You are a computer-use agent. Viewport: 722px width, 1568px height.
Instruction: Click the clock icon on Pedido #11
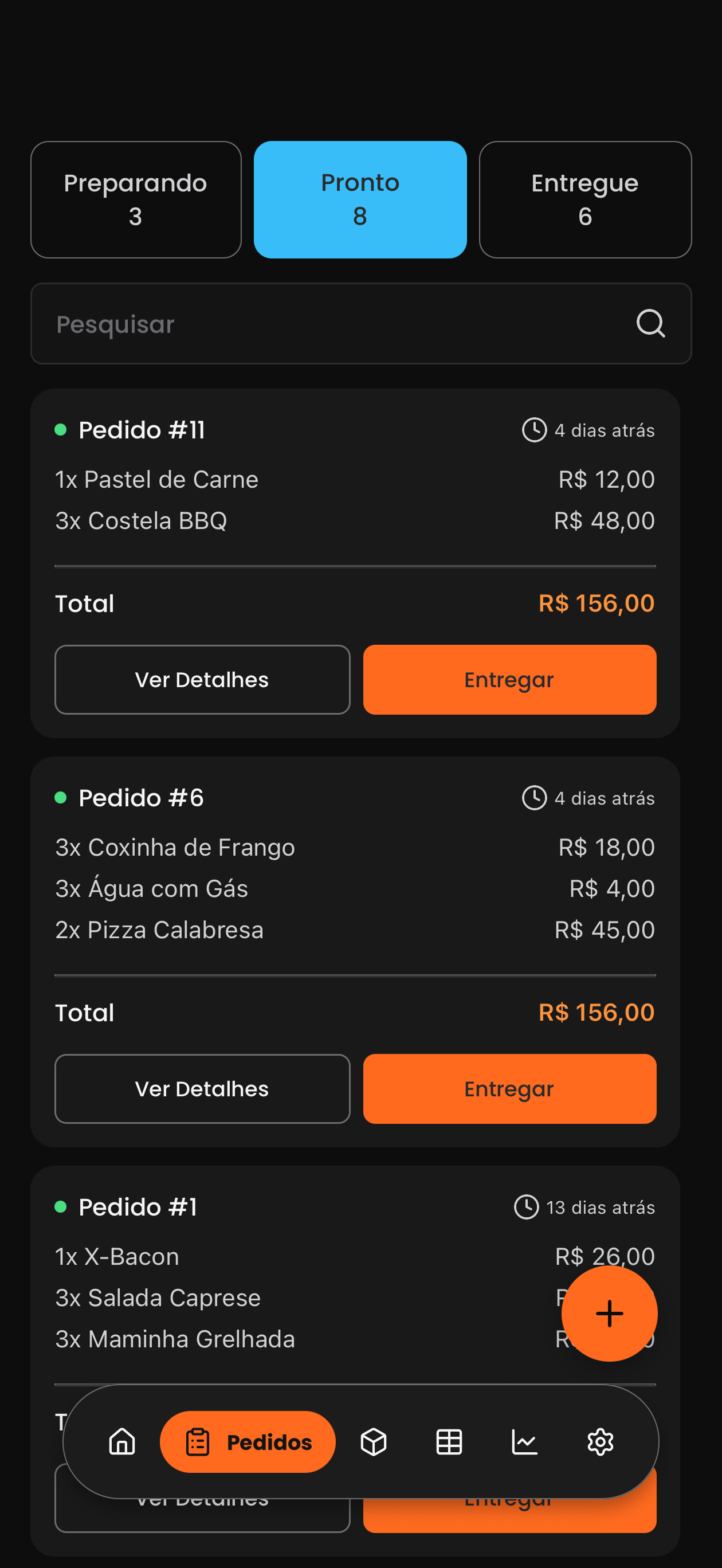[x=533, y=430]
